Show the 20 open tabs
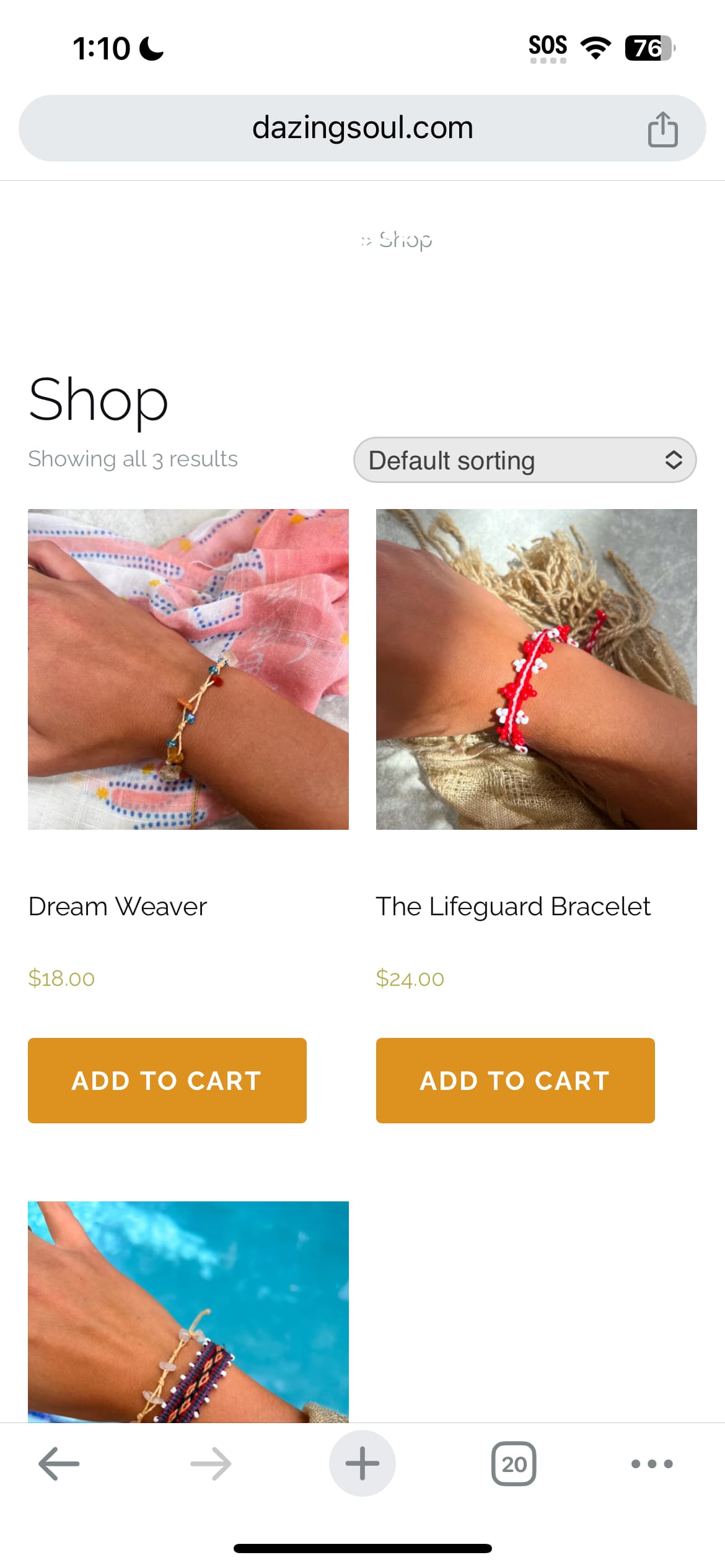Screen dimensions: 725x1568 (x=514, y=1463)
